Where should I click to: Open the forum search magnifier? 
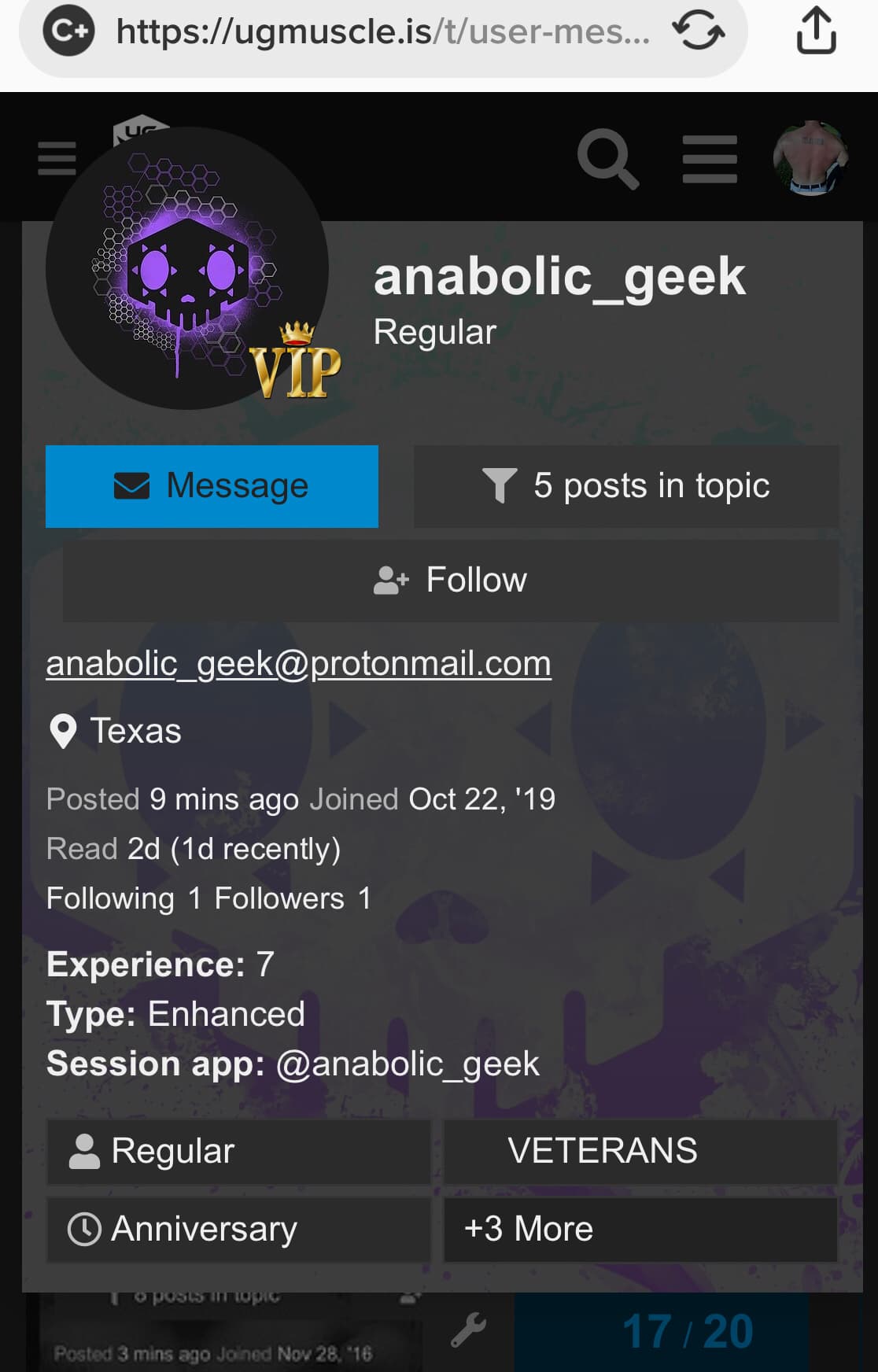click(607, 158)
